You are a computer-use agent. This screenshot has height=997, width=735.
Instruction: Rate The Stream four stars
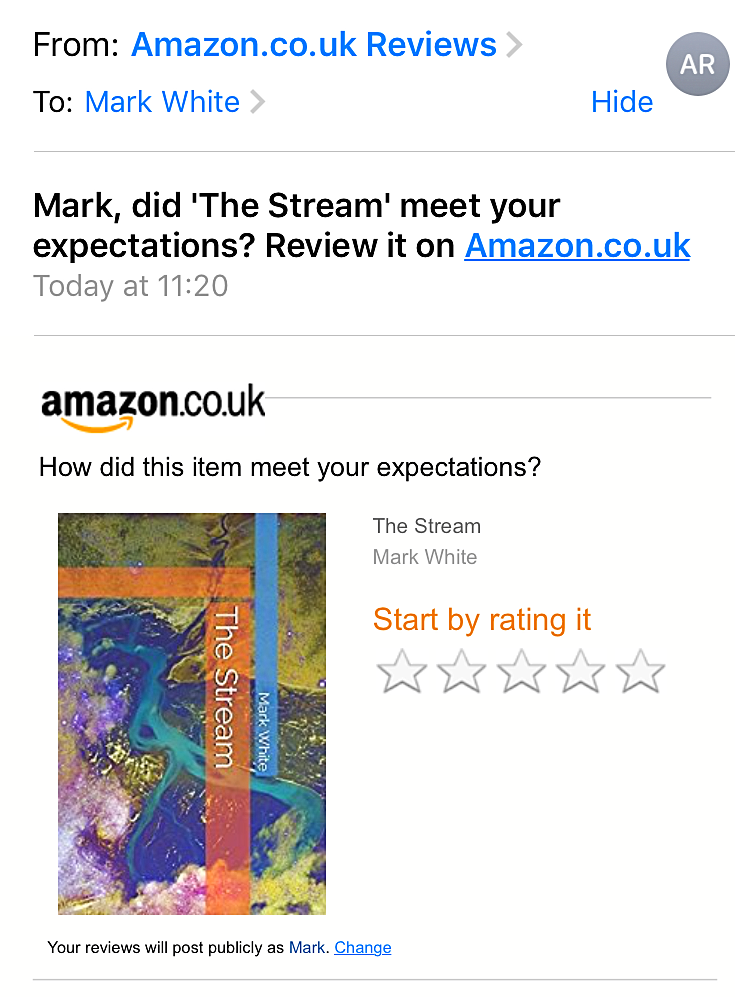coord(581,671)
